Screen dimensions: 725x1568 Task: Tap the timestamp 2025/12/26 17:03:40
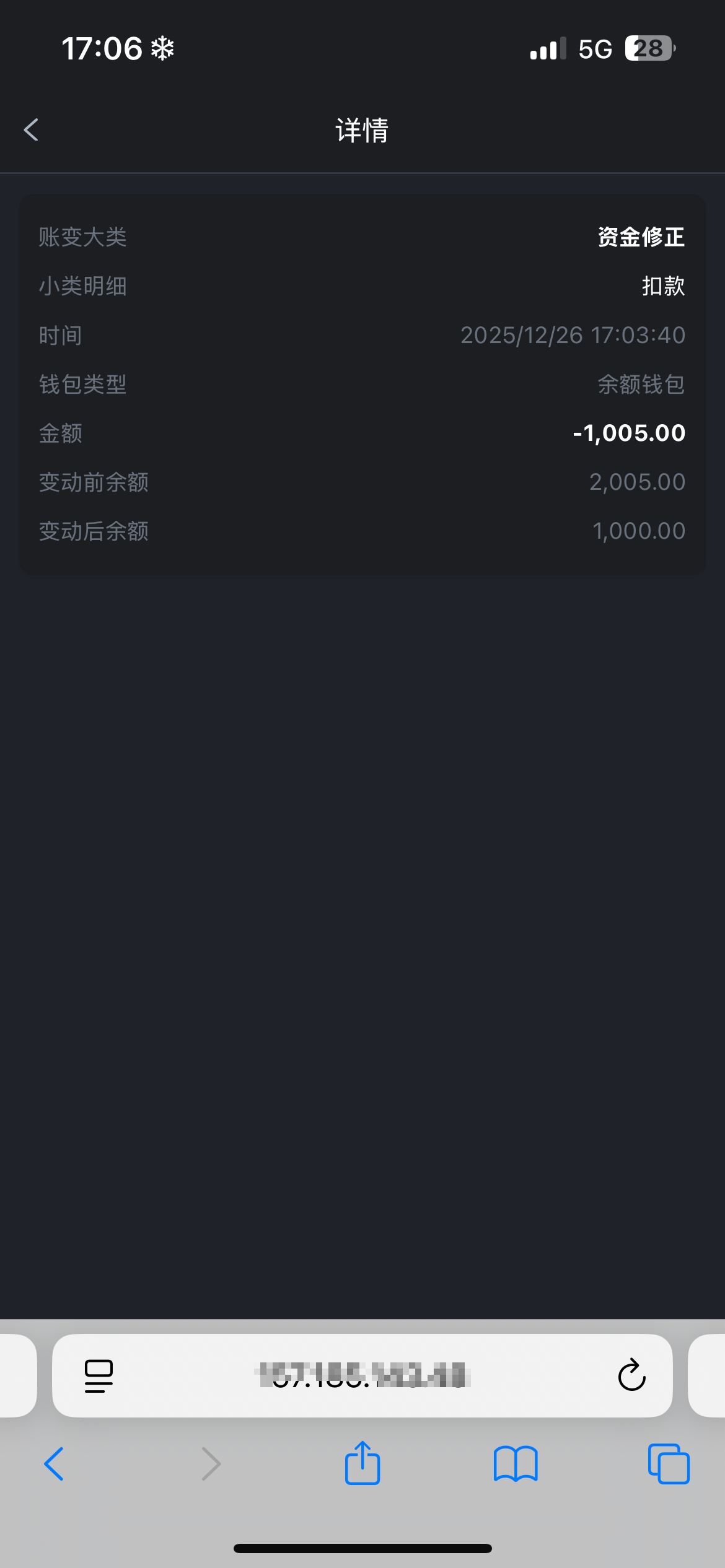pyautogui.click(x=573, y=334)
